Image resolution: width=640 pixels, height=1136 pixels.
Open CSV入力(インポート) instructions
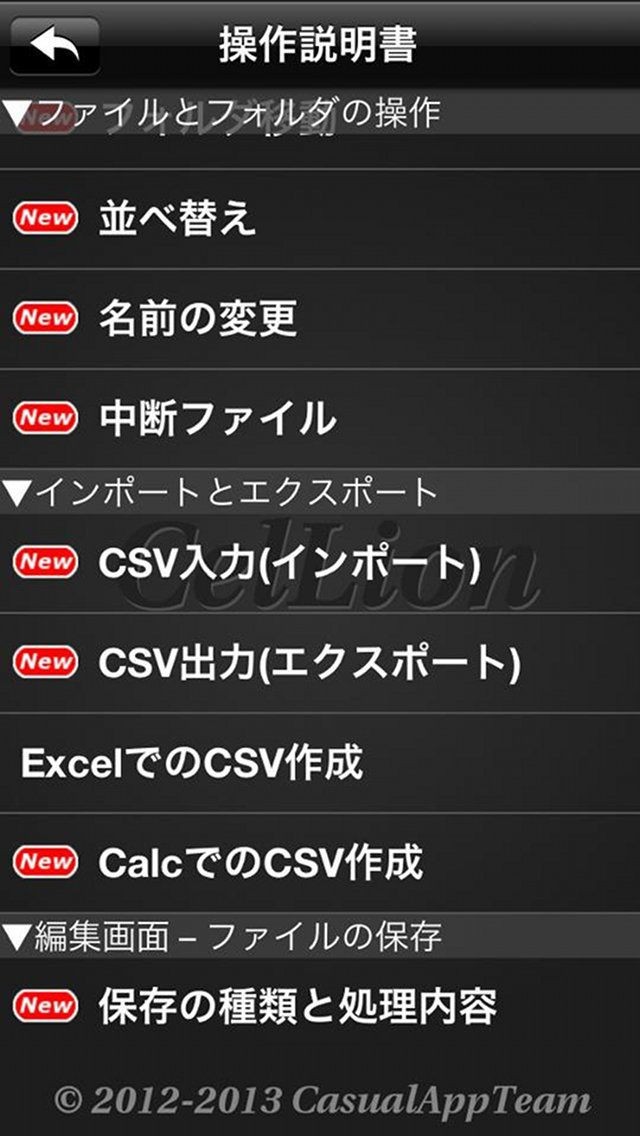coord(320,563)
